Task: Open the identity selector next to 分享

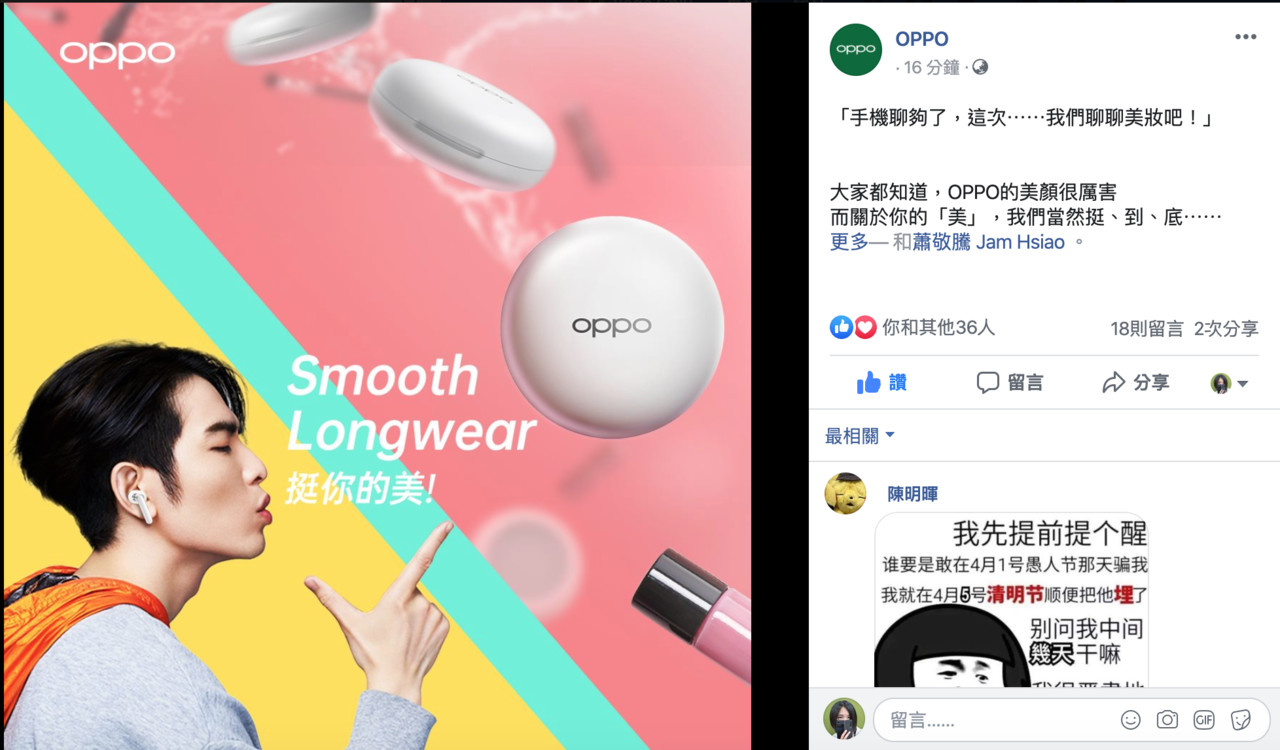Action: [1229, 383]
